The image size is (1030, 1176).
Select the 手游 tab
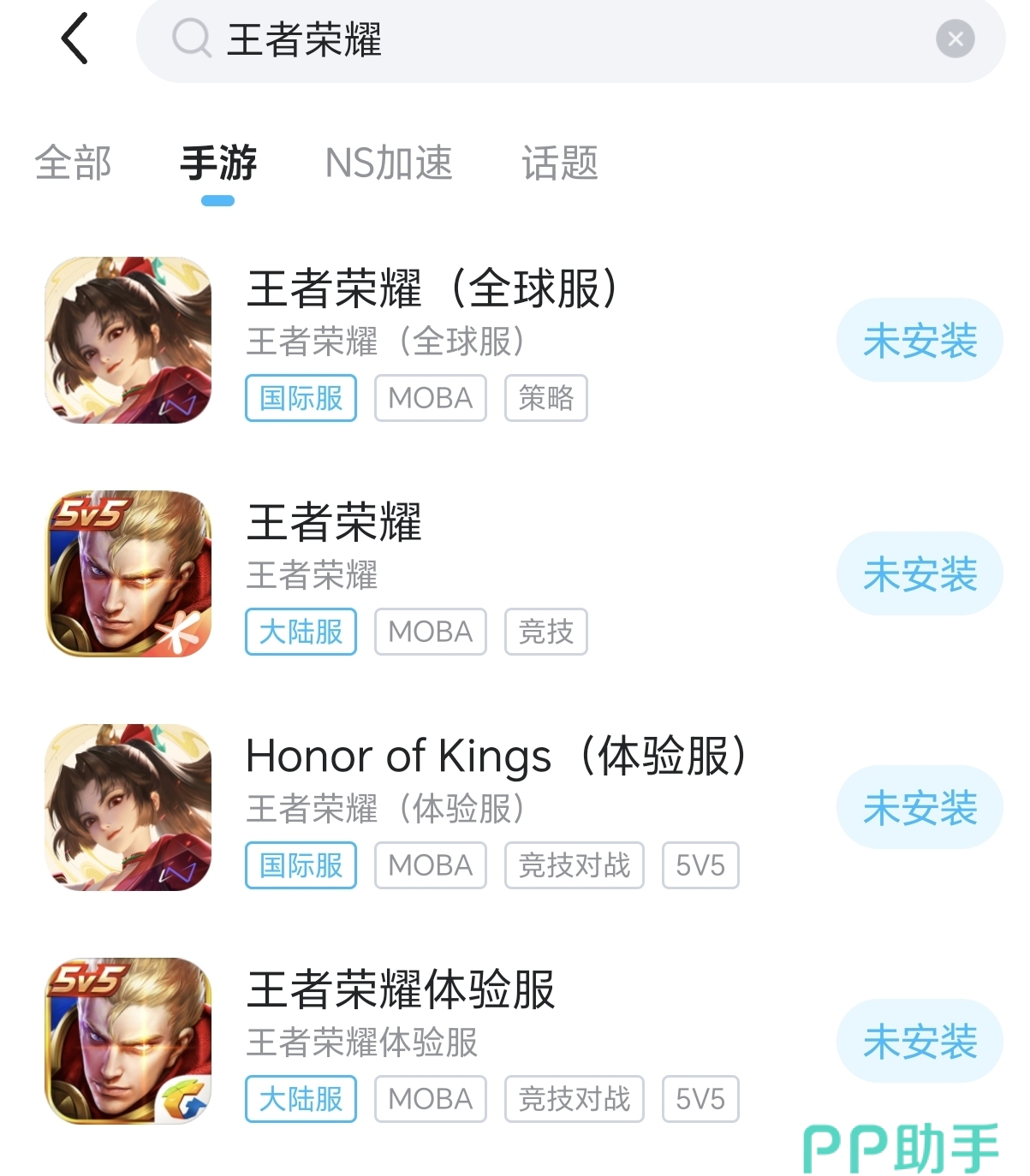click(218, 163)
